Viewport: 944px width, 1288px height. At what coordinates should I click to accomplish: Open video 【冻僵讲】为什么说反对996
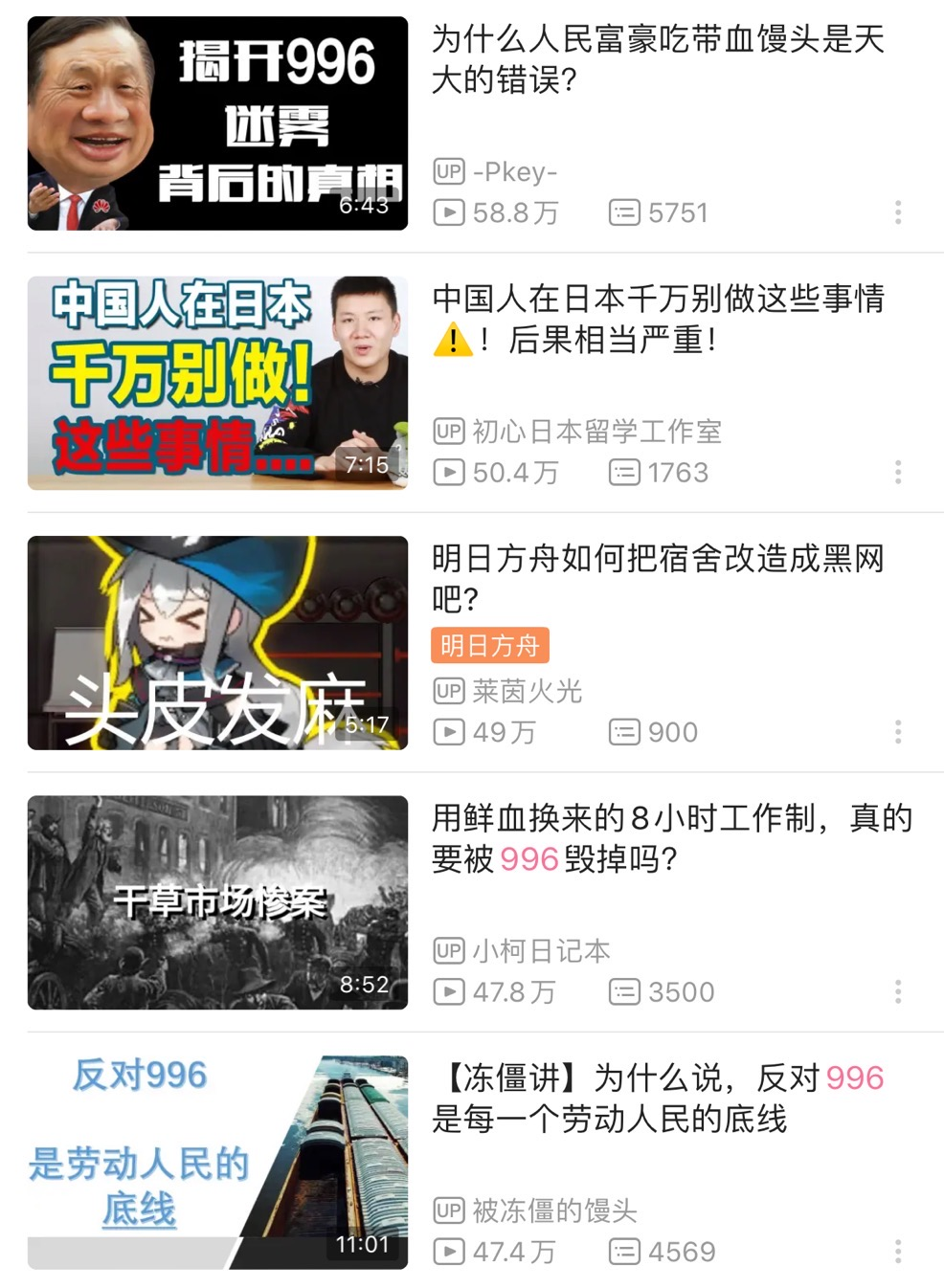(658, 1098)
